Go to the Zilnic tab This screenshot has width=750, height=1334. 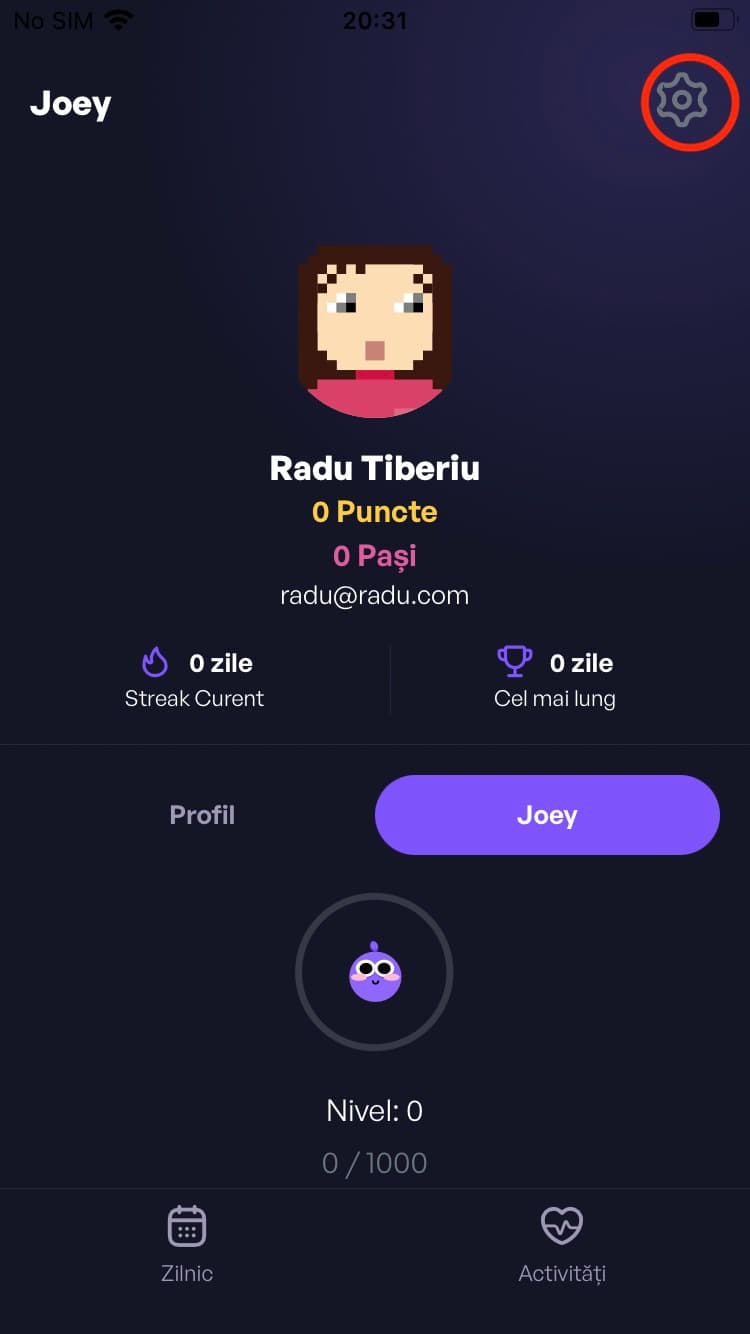coord(187,1243)
